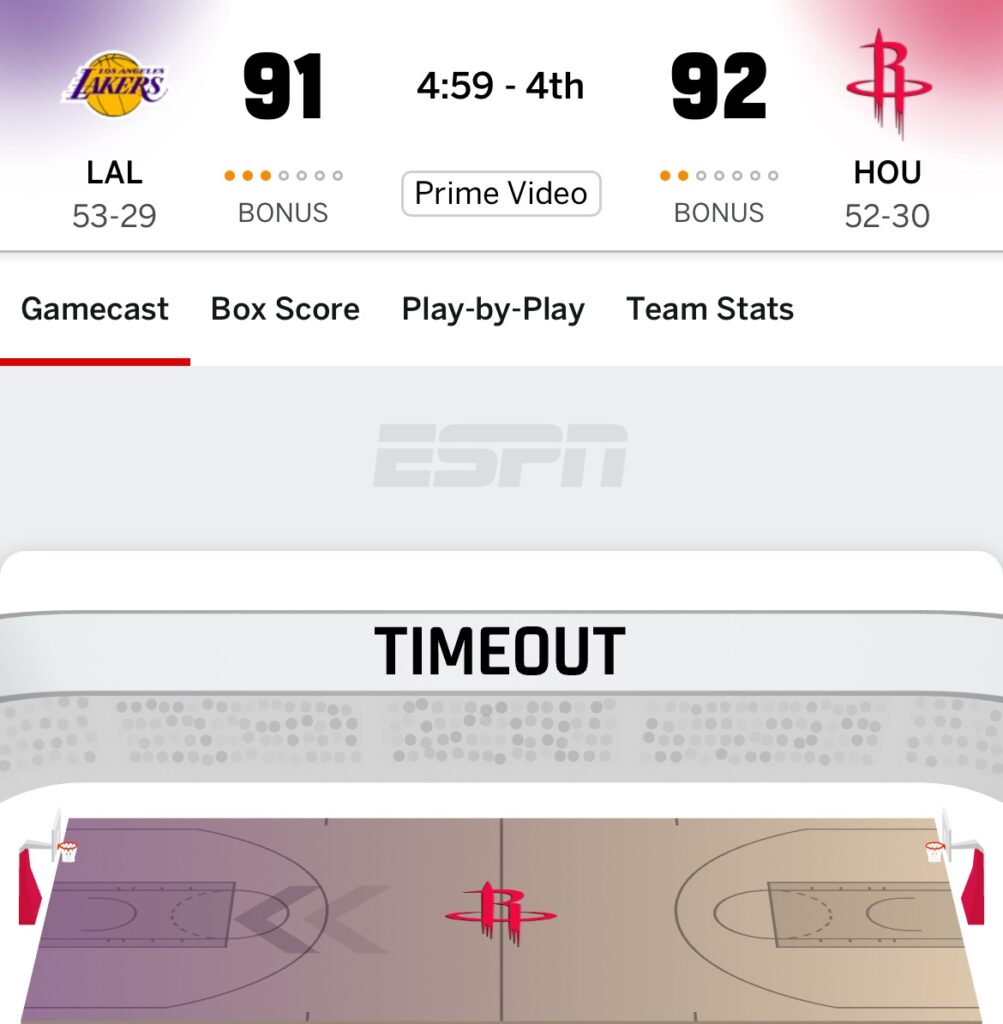The width and height of the screenshot is (1003, 1024).
Task: Select the Gamecast tab
Action: (95, 309)
